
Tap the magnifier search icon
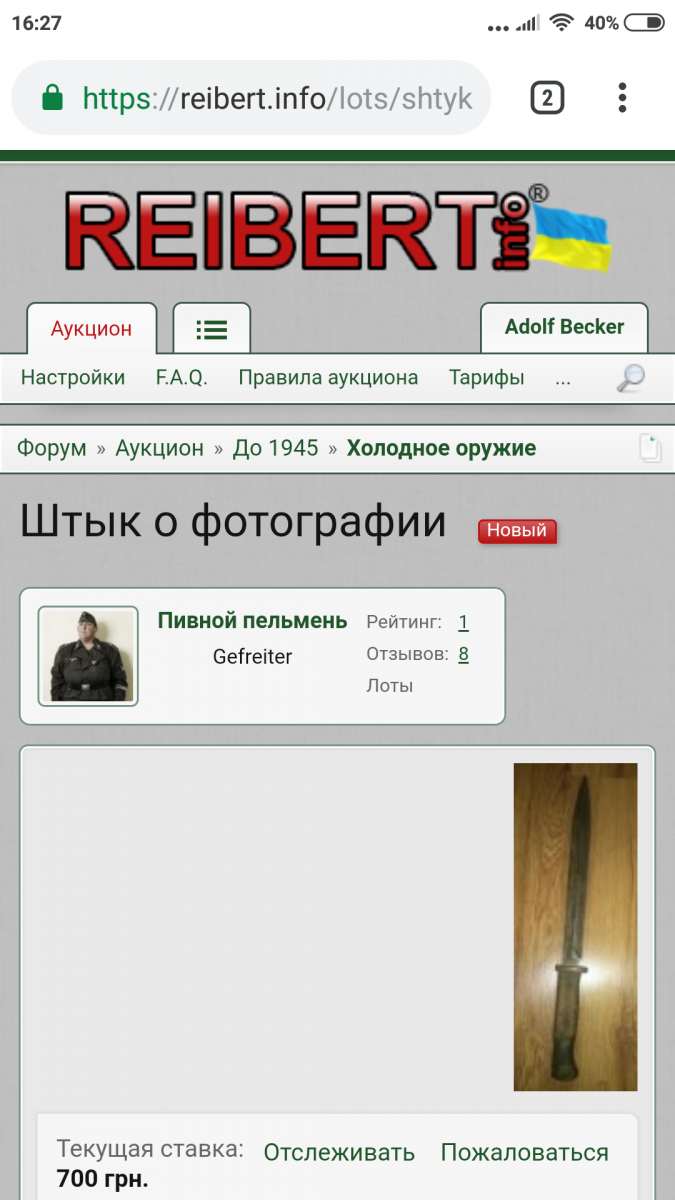[630, 378]
